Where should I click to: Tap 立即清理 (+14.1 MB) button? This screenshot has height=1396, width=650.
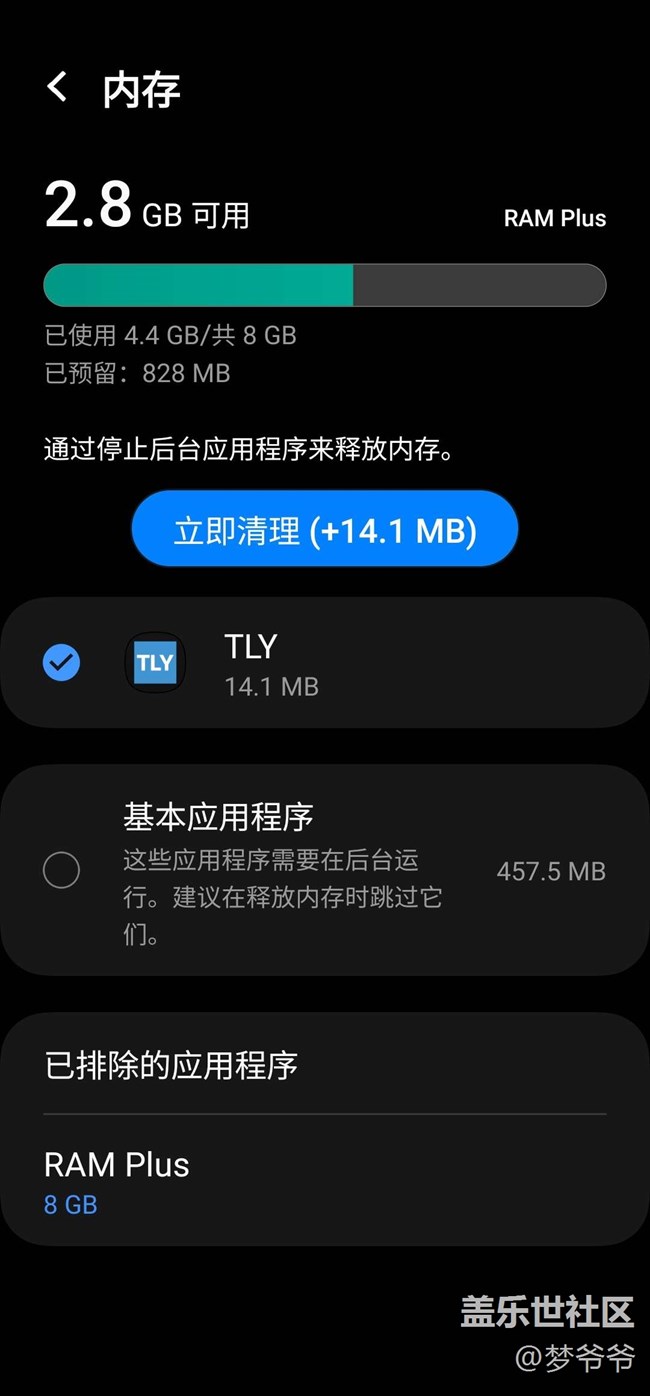325,530
